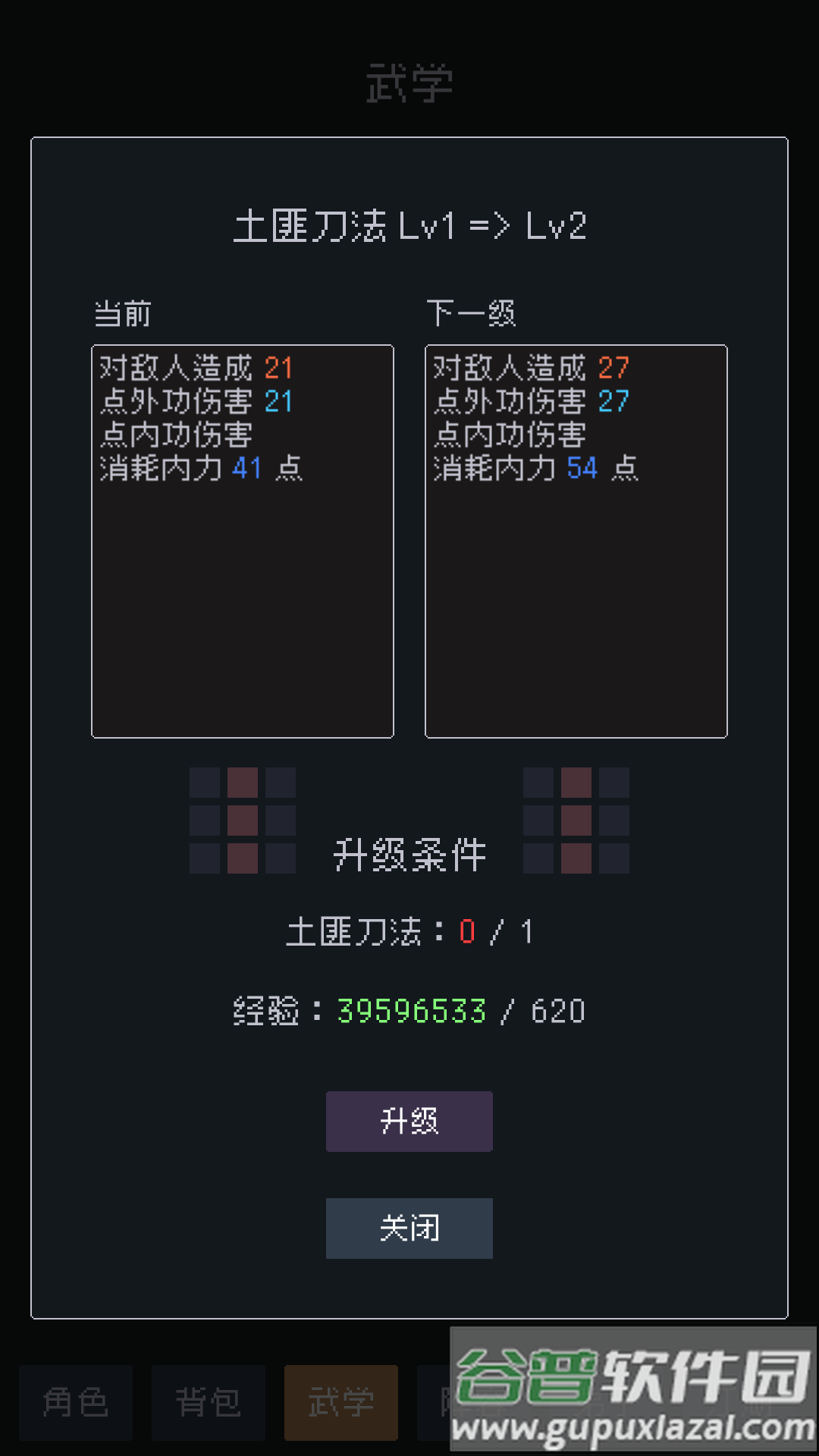Tap the 升级 upgrade button
819x1456 pixels.
click(x=409, y=1121)
